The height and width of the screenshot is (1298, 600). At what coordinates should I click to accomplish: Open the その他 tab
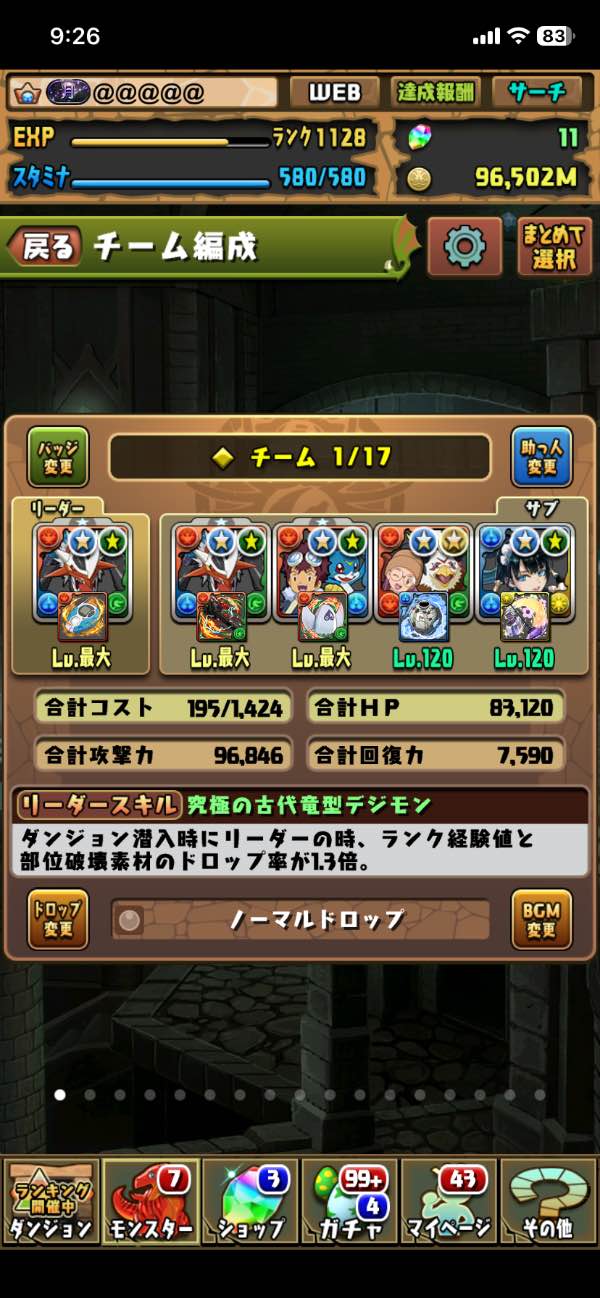pos(549,1200)
